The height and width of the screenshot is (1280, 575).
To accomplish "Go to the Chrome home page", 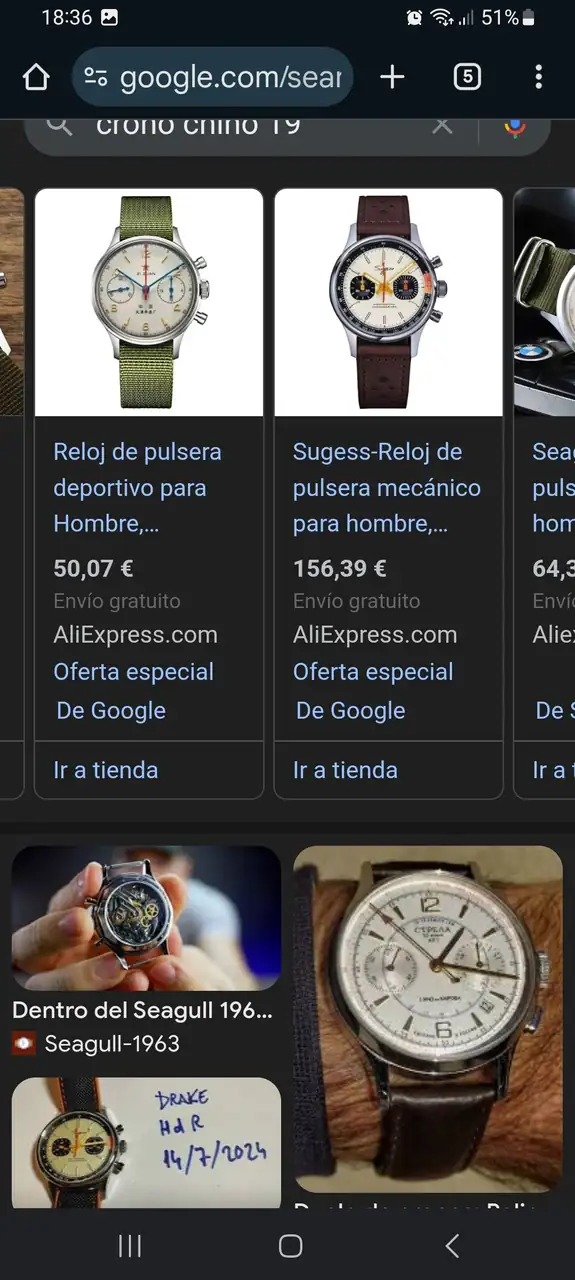I will (x=36, y=77).
